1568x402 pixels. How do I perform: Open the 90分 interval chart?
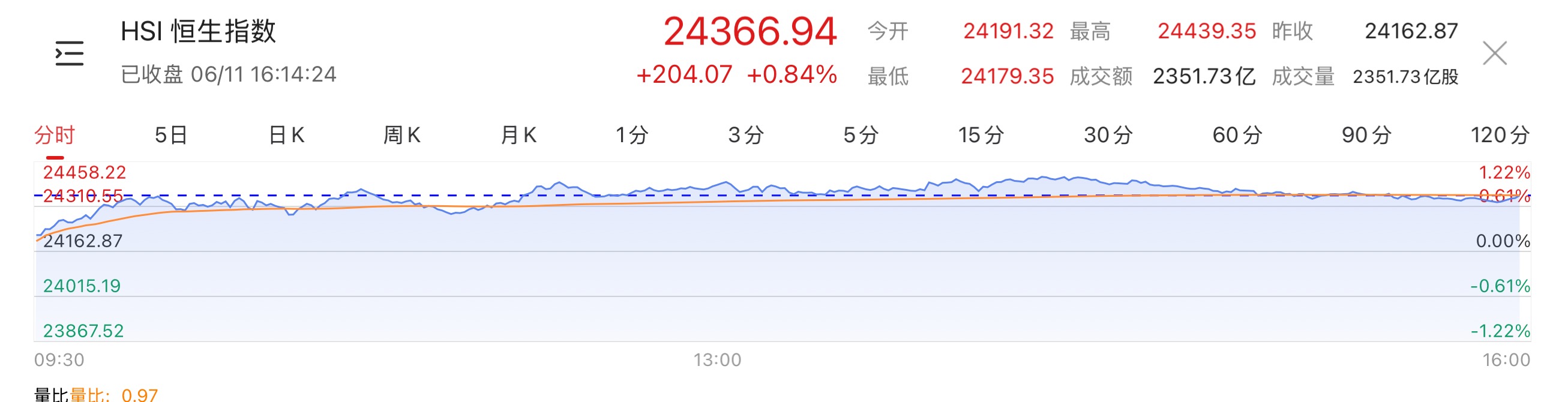point(1366,135)
